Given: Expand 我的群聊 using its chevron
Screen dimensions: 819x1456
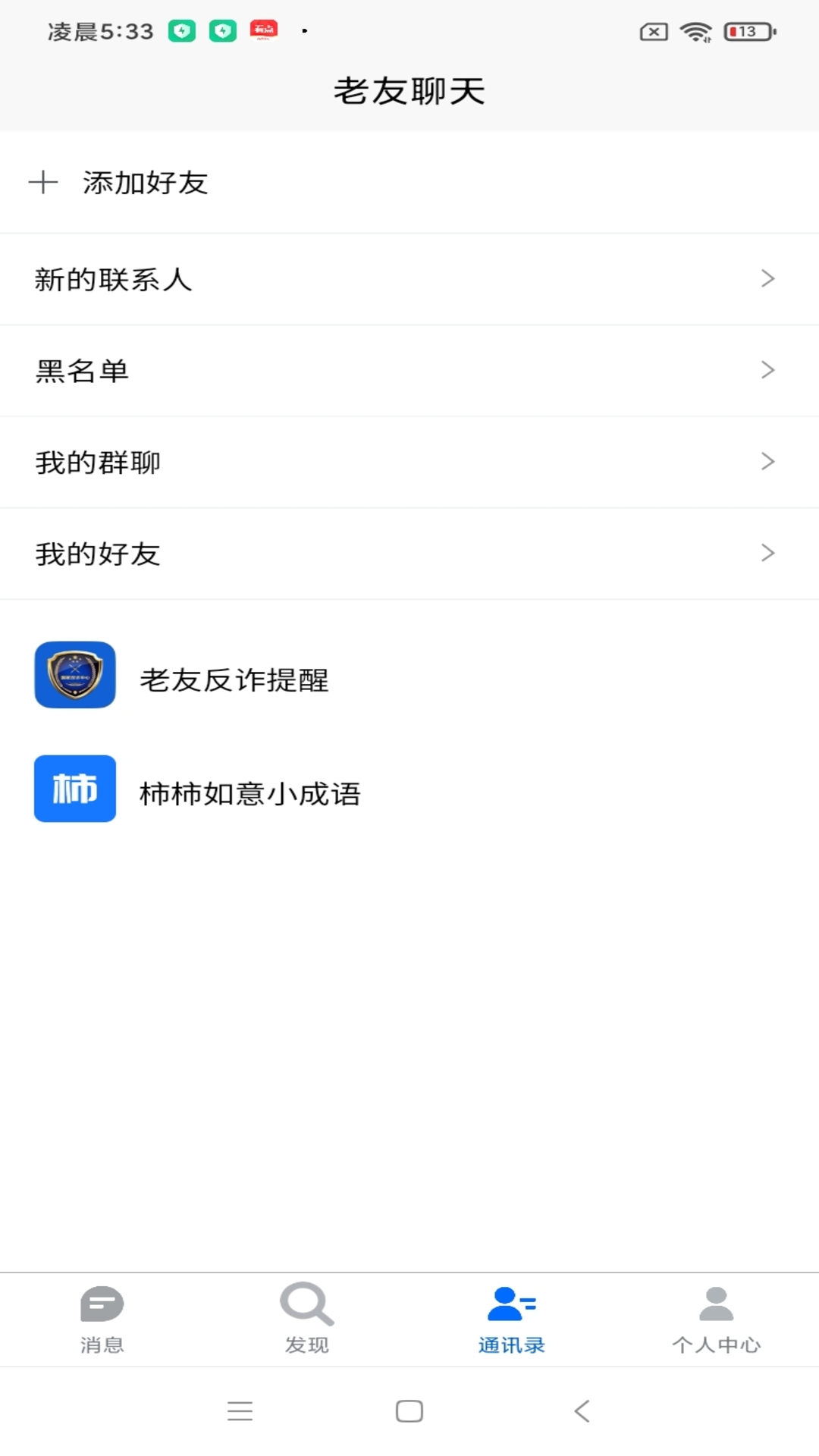Looking at the screenshot, I should (x=767, y=461).
